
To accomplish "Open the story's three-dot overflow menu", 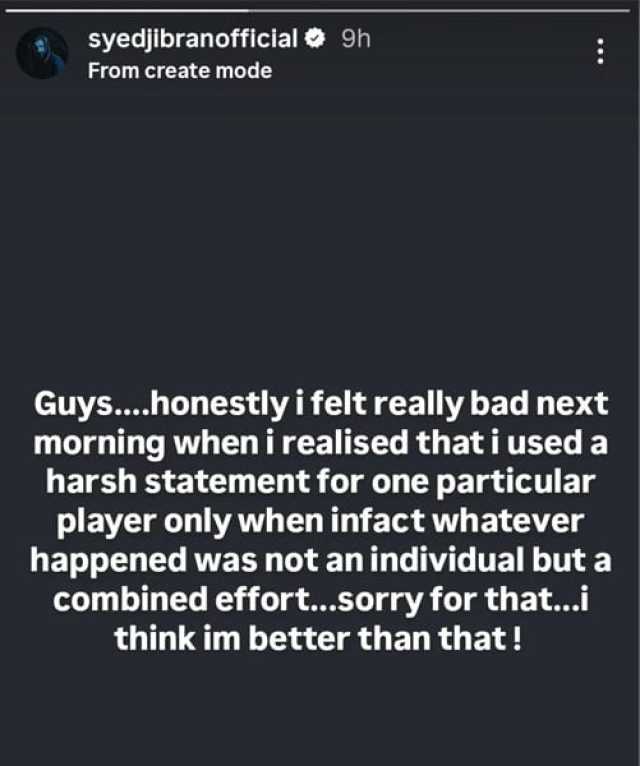I will coord(600,52).
